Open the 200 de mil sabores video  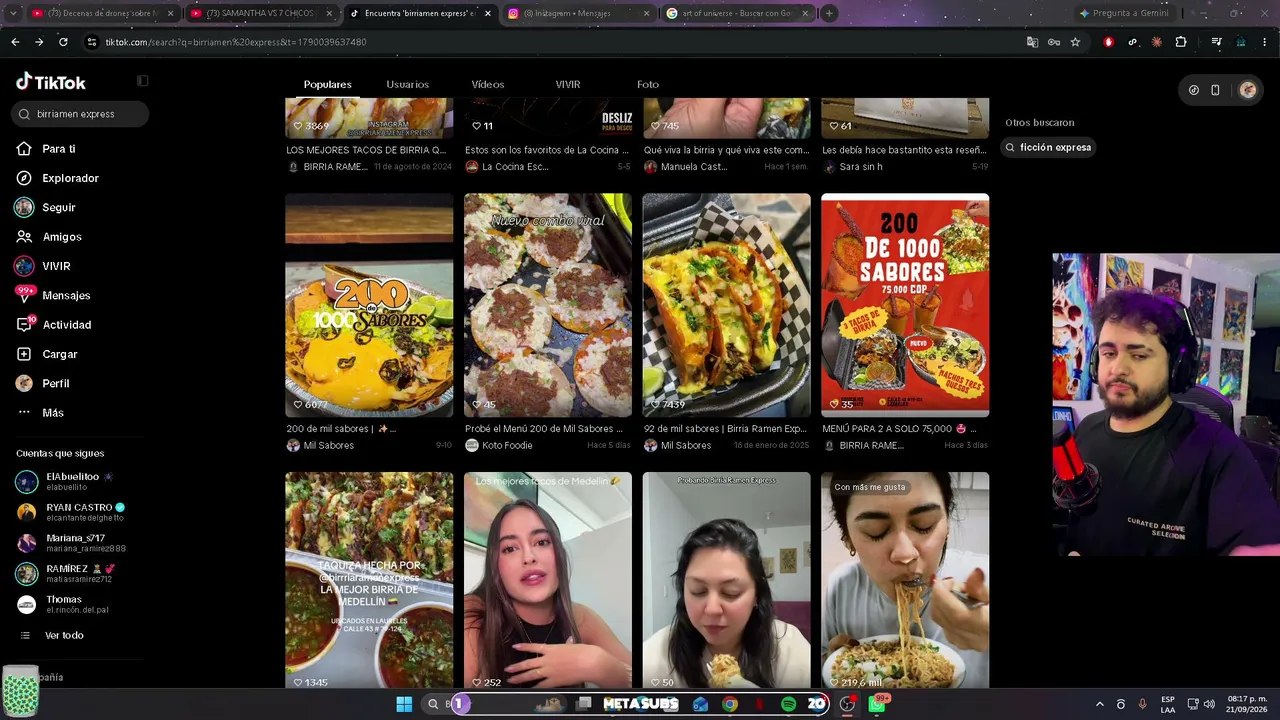tap(369, 305)
